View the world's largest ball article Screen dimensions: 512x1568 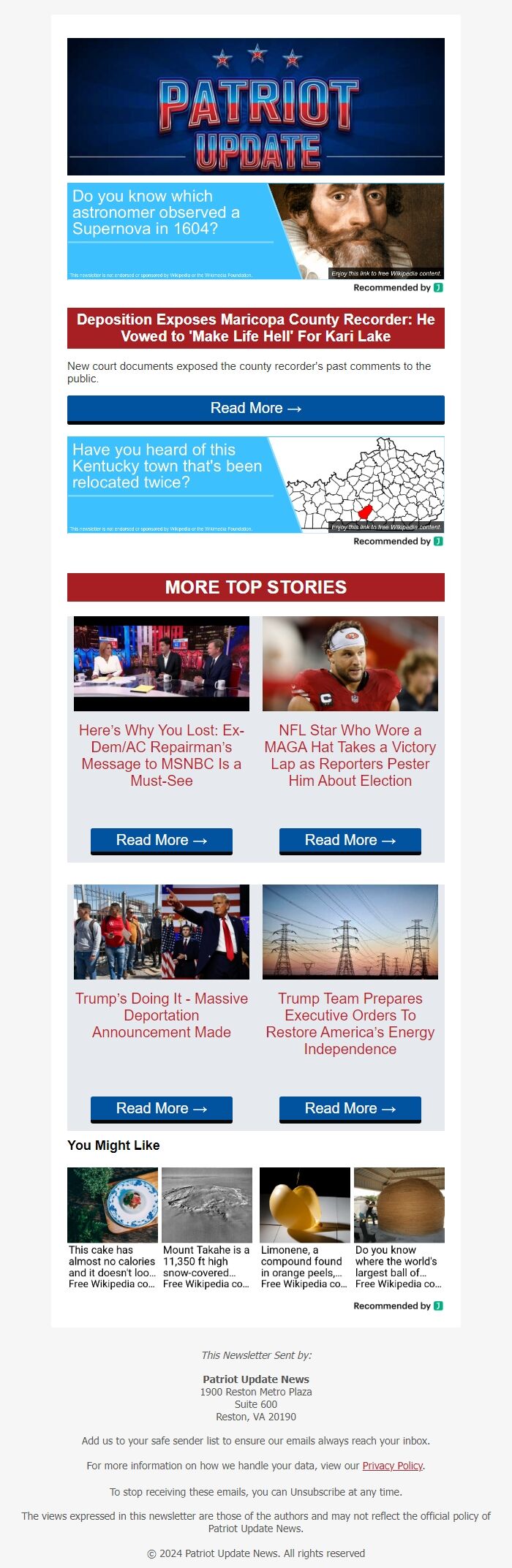point(399,1227)
